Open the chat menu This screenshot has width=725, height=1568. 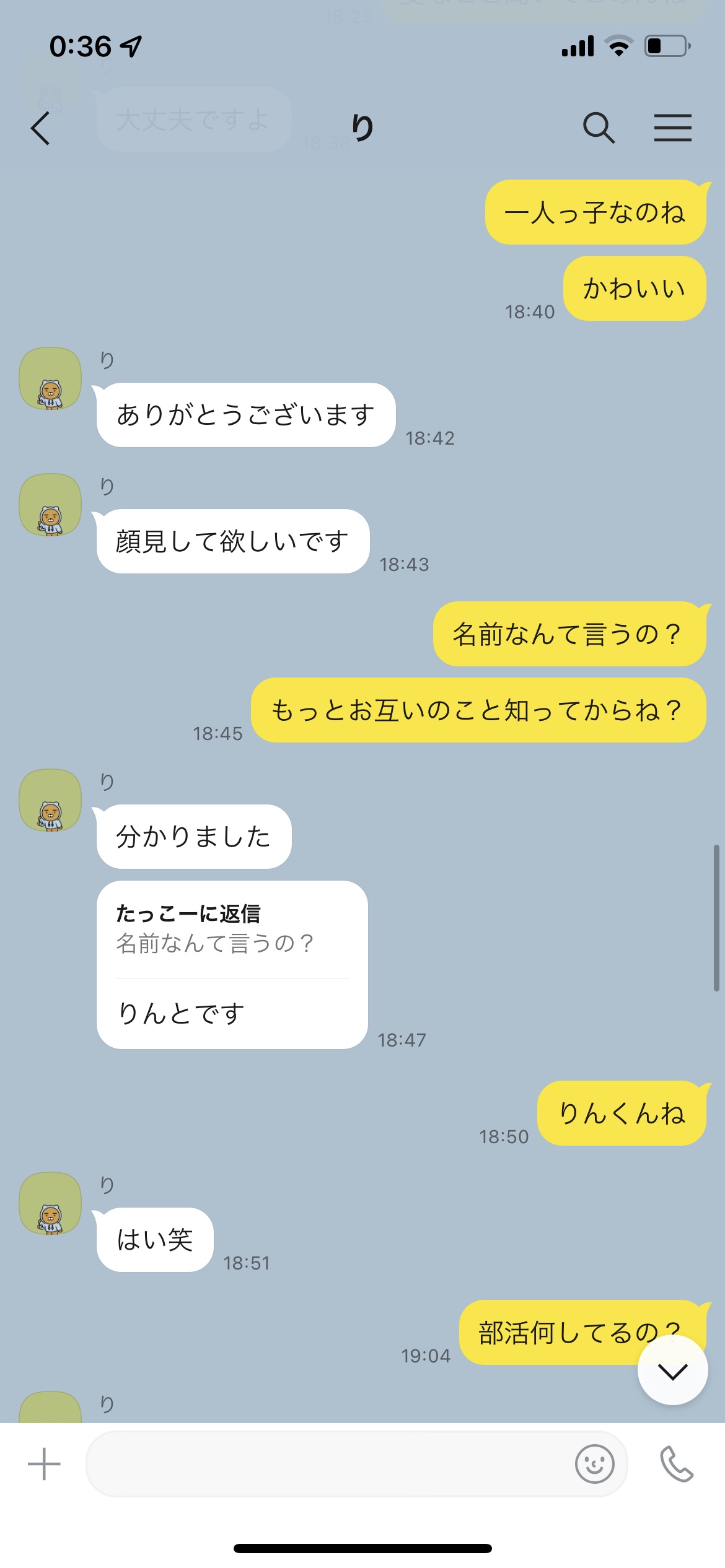672,128
